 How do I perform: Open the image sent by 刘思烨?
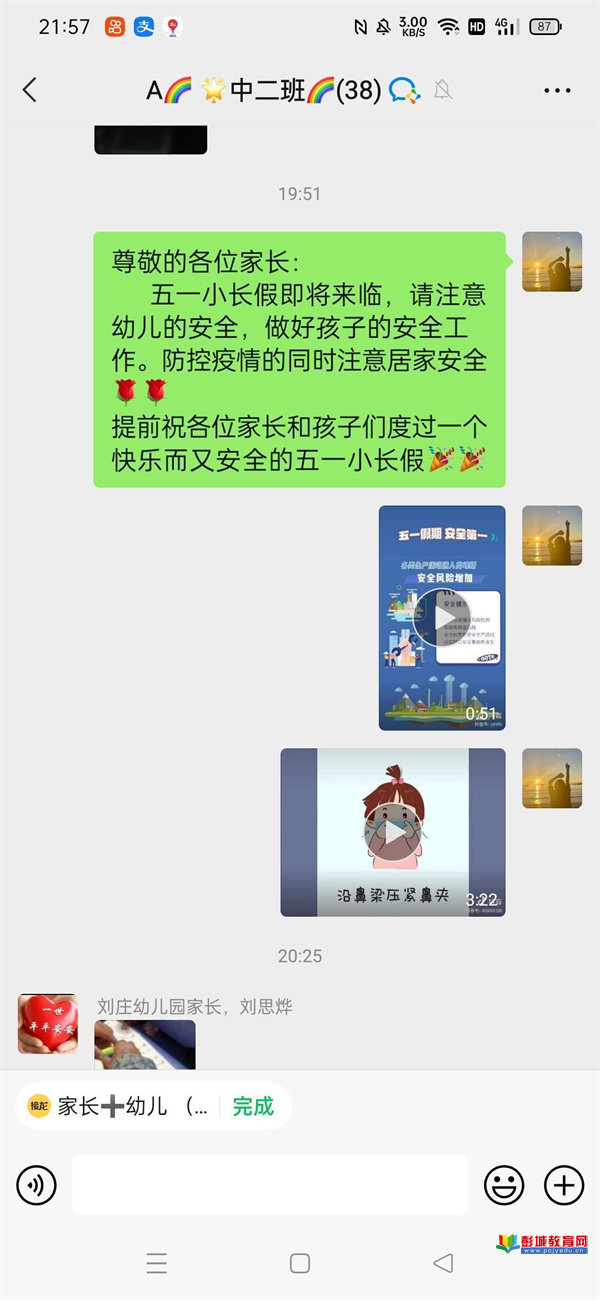point(145,1045)
